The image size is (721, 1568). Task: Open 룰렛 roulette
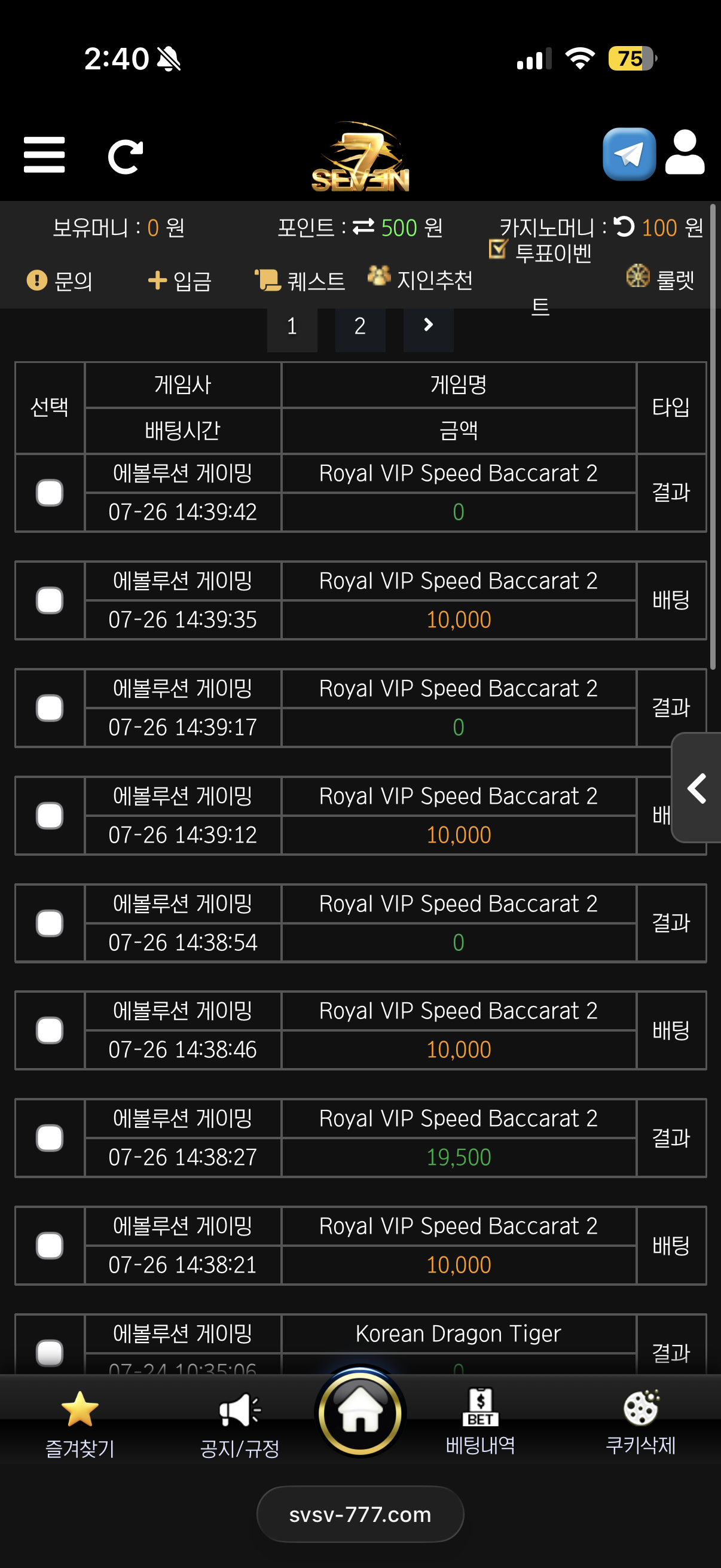660,278
